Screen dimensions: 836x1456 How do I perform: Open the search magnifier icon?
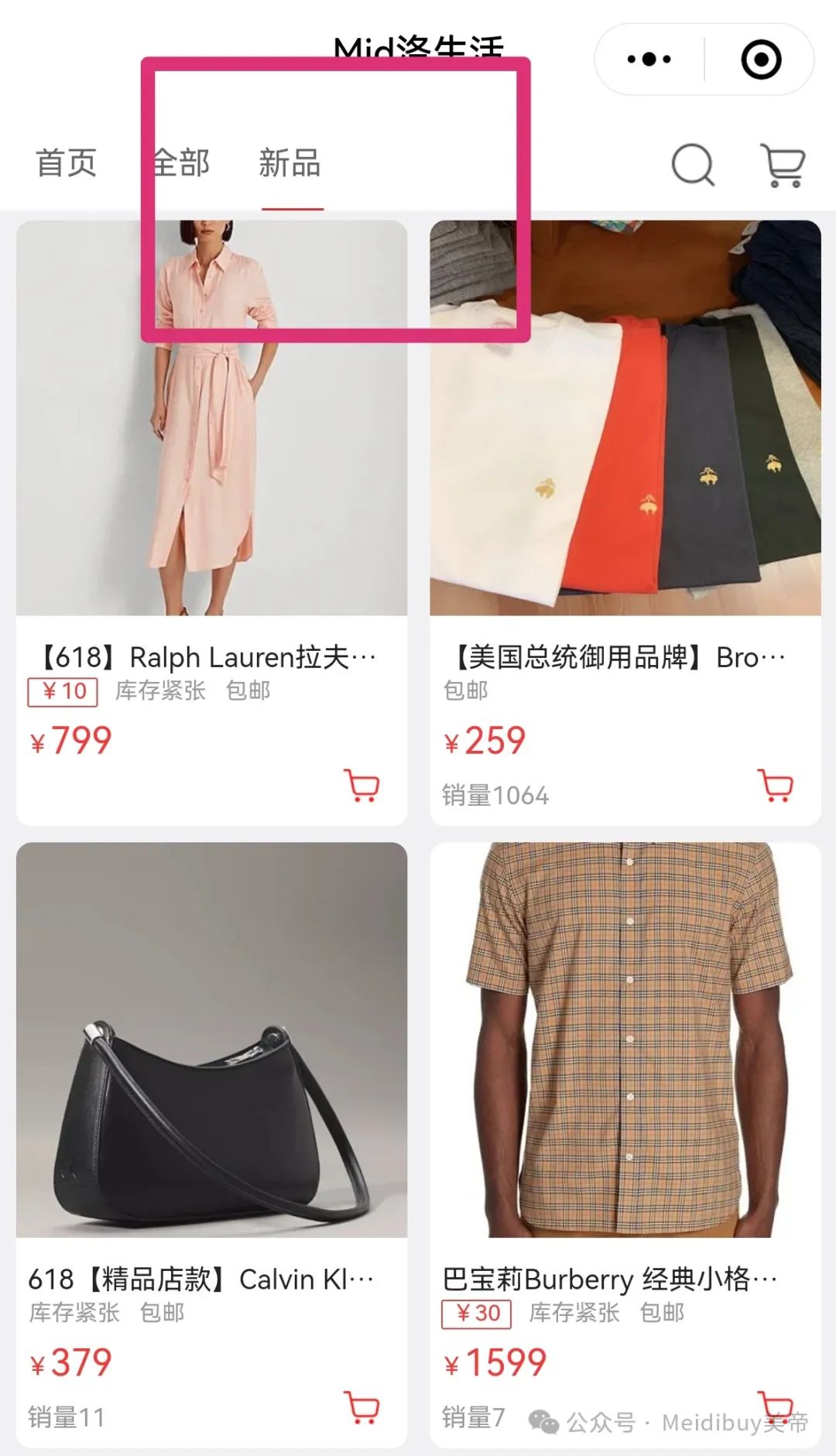coord(693,165)
